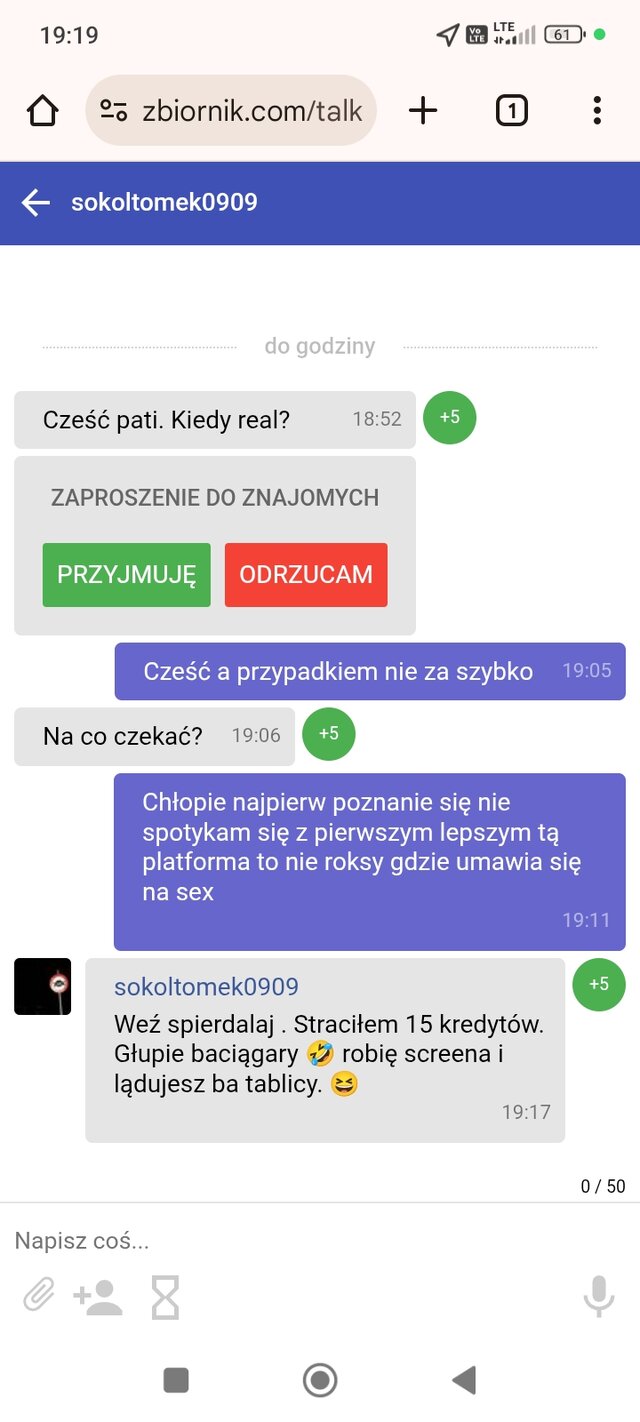Reject the invitation with ODRZUCAM
This screenshot has width=640, height=1422.
(306, 575)
